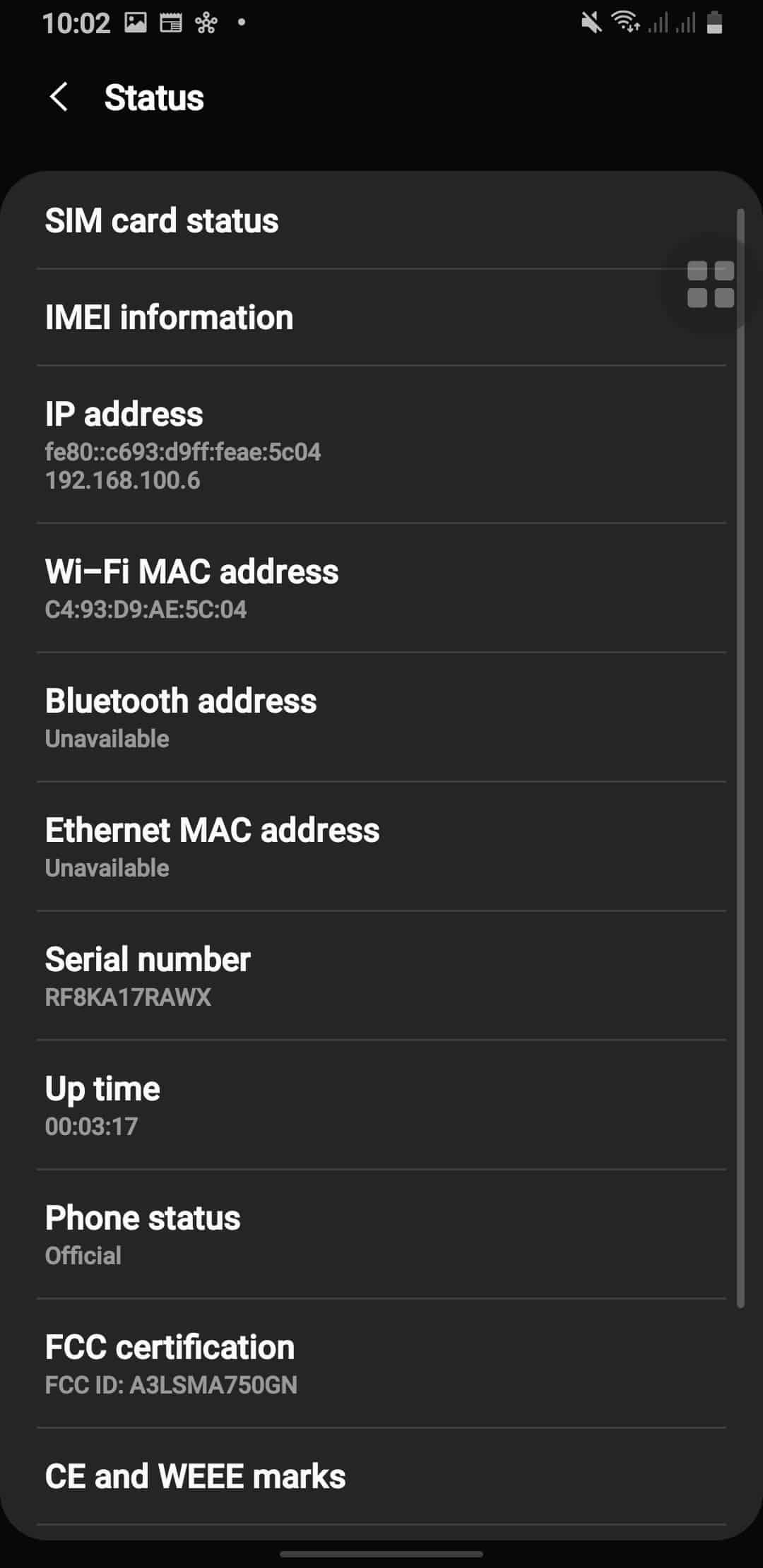View CE and WEEE marks
The width and height of the screenshot is (763, 1568).
coord(196,1476)
